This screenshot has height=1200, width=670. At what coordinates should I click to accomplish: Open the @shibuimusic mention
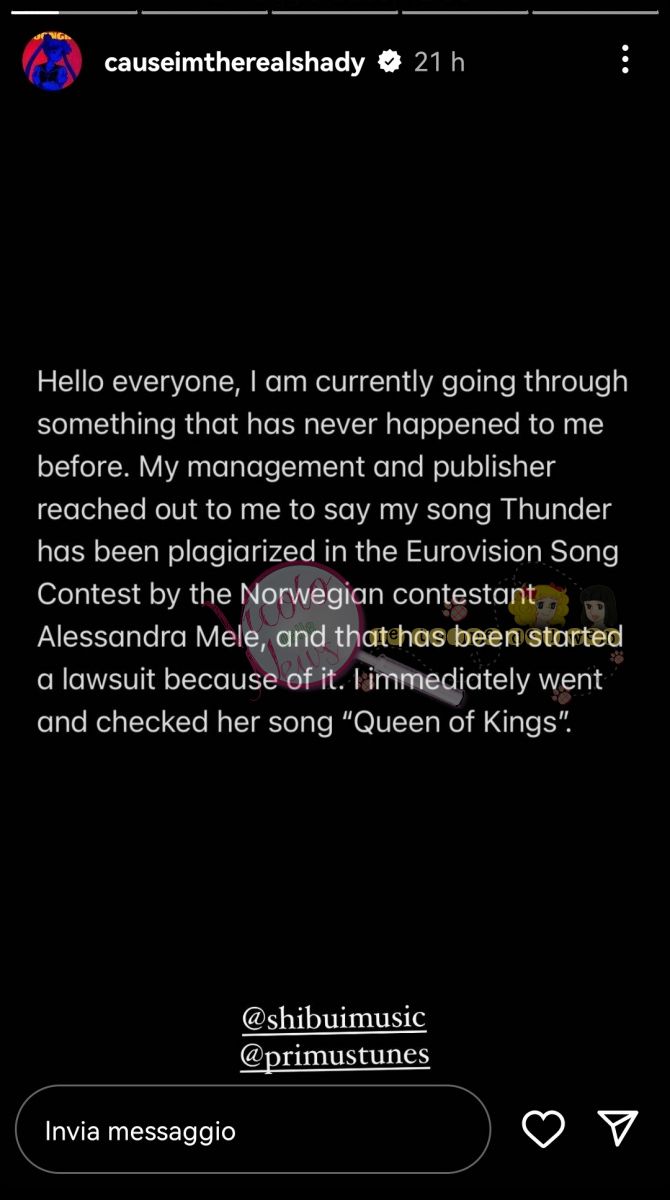click(x=334, y=1019)
